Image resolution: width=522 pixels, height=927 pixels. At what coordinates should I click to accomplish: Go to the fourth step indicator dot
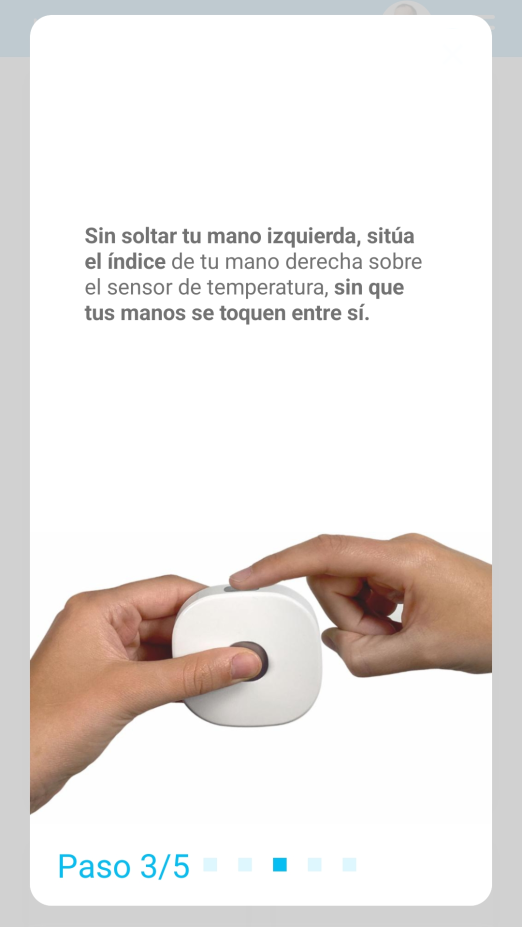click(x=315, y=864)
